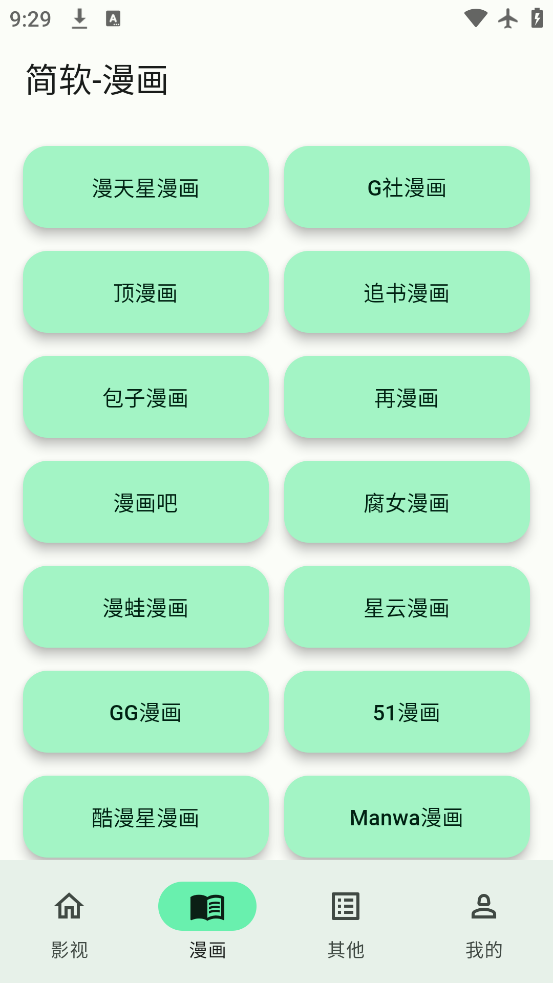
Task: Open 追书漫画
Action: click(x=407, y=292)
